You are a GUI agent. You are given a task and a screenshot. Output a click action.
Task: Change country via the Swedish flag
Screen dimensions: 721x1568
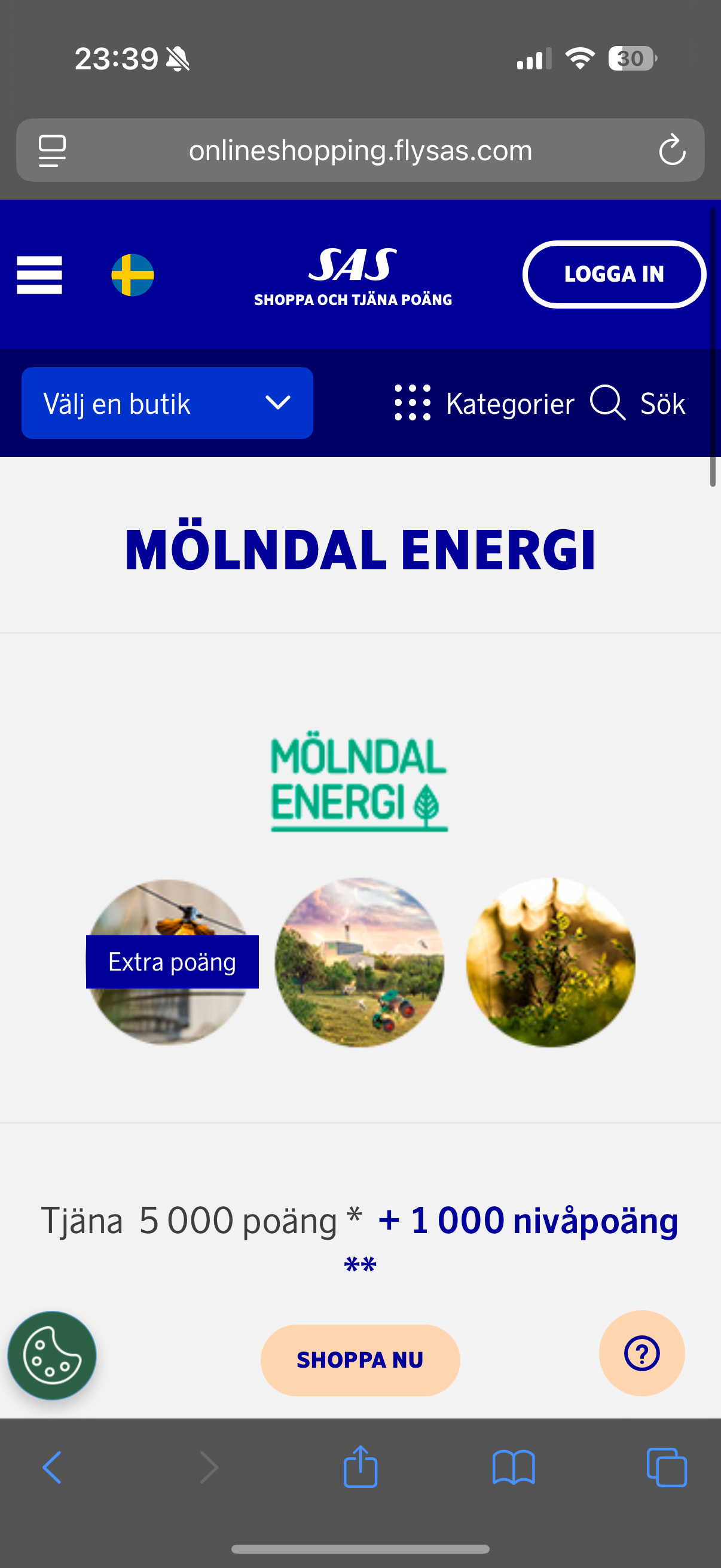pyautogui.click(x=133, y=275)
